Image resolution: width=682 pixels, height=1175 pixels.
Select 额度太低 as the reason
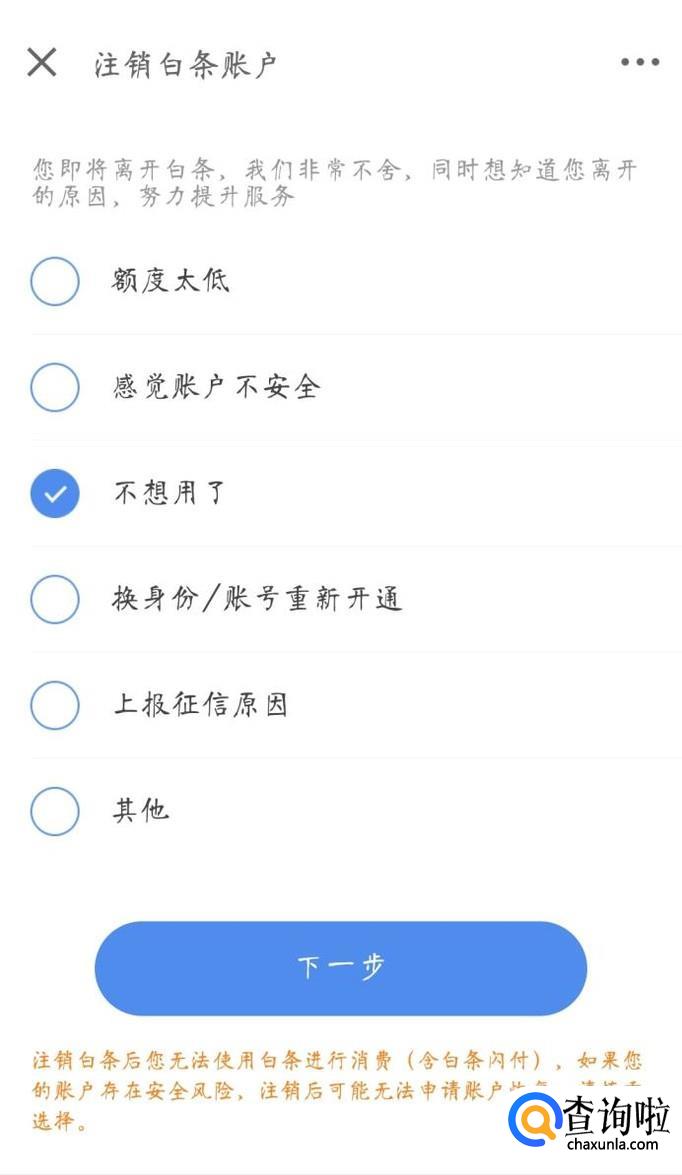[55, 281]
